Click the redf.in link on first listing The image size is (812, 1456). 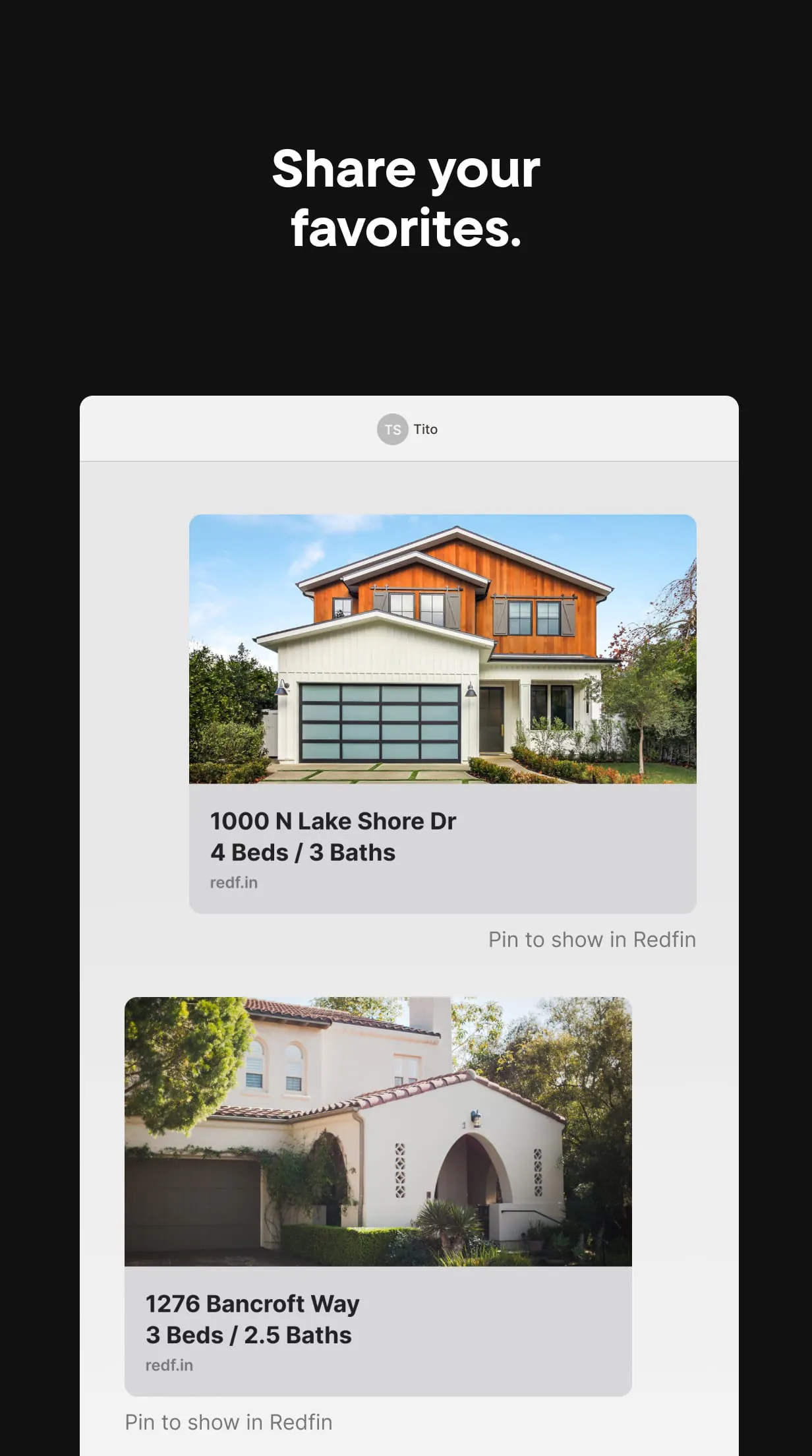[234, 882]
